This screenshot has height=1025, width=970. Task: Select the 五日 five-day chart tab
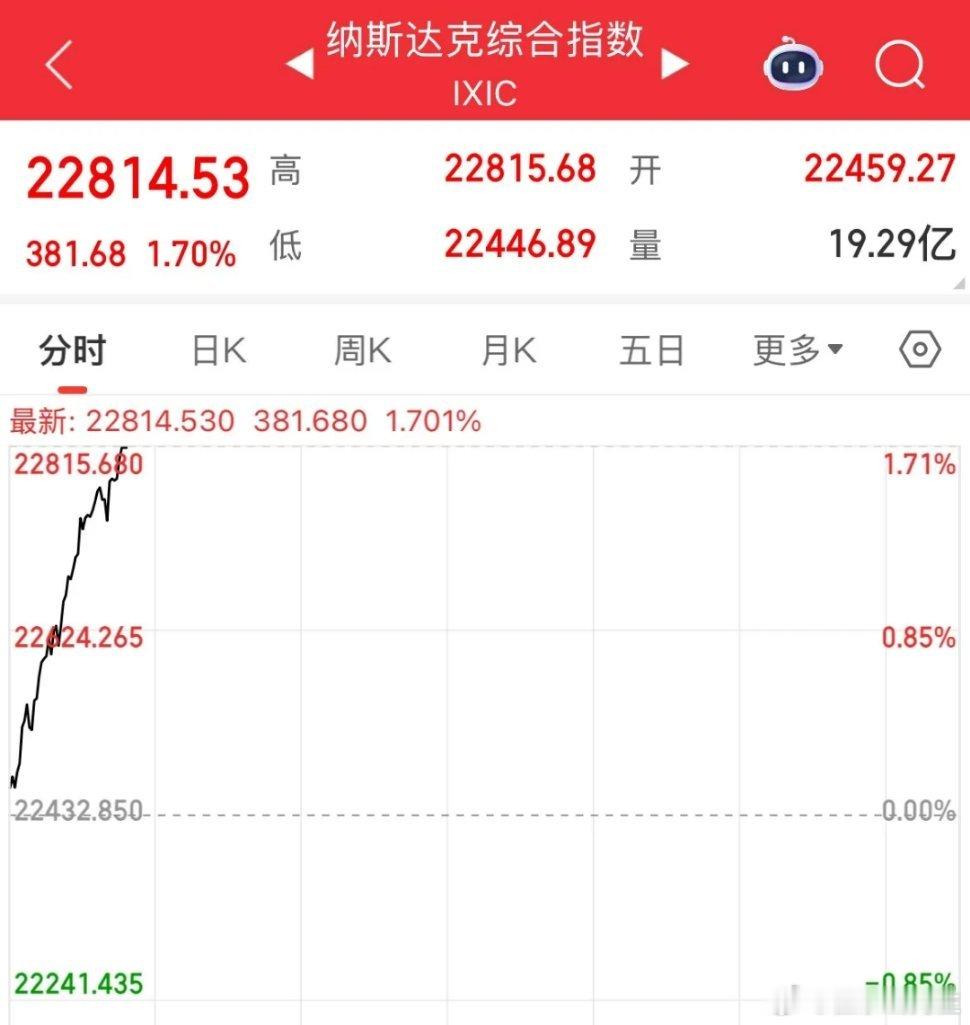click(x=651, y=349)
